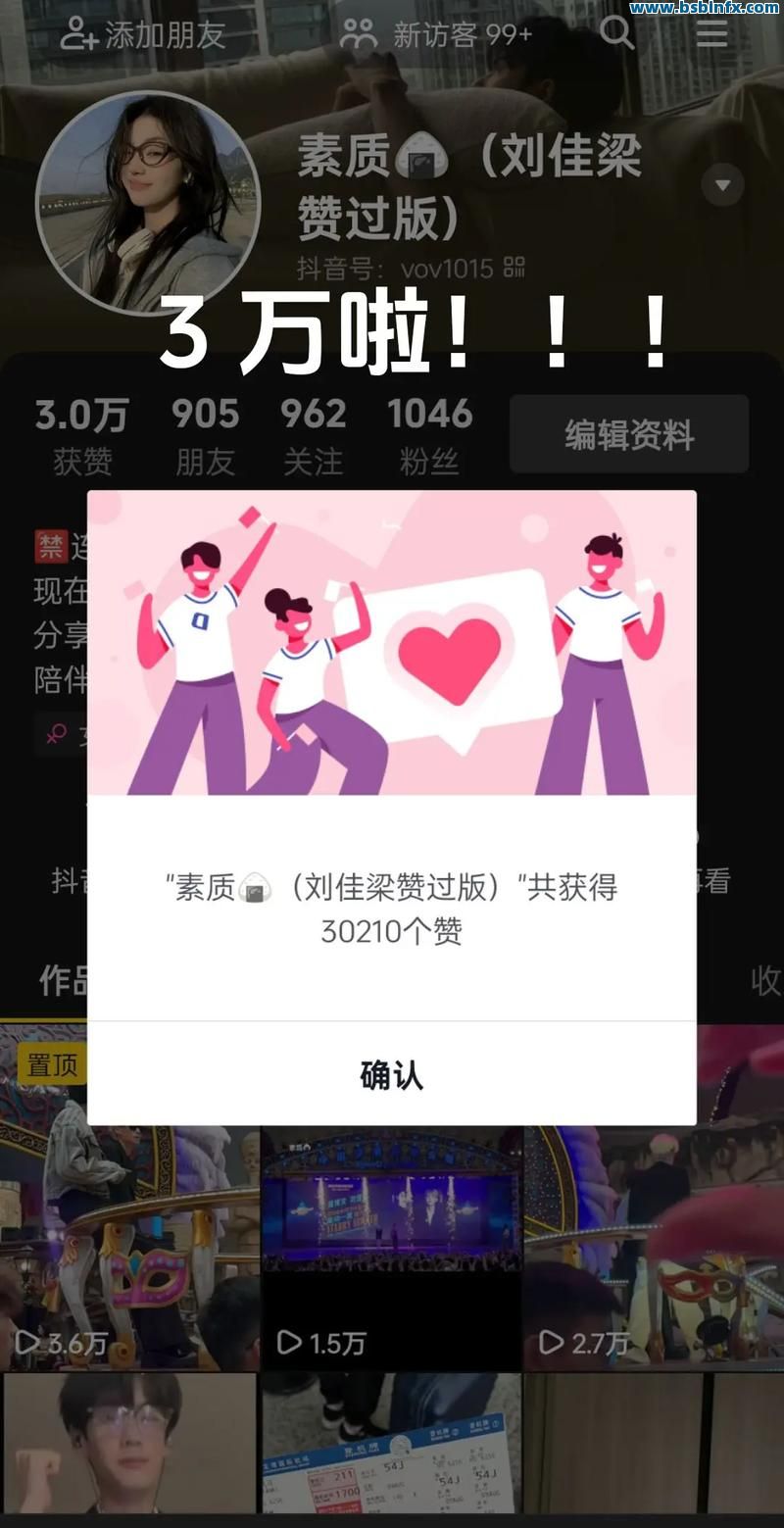Expand the account switcher arrow
784x1528 pixels.
click(x=723, y=185)
